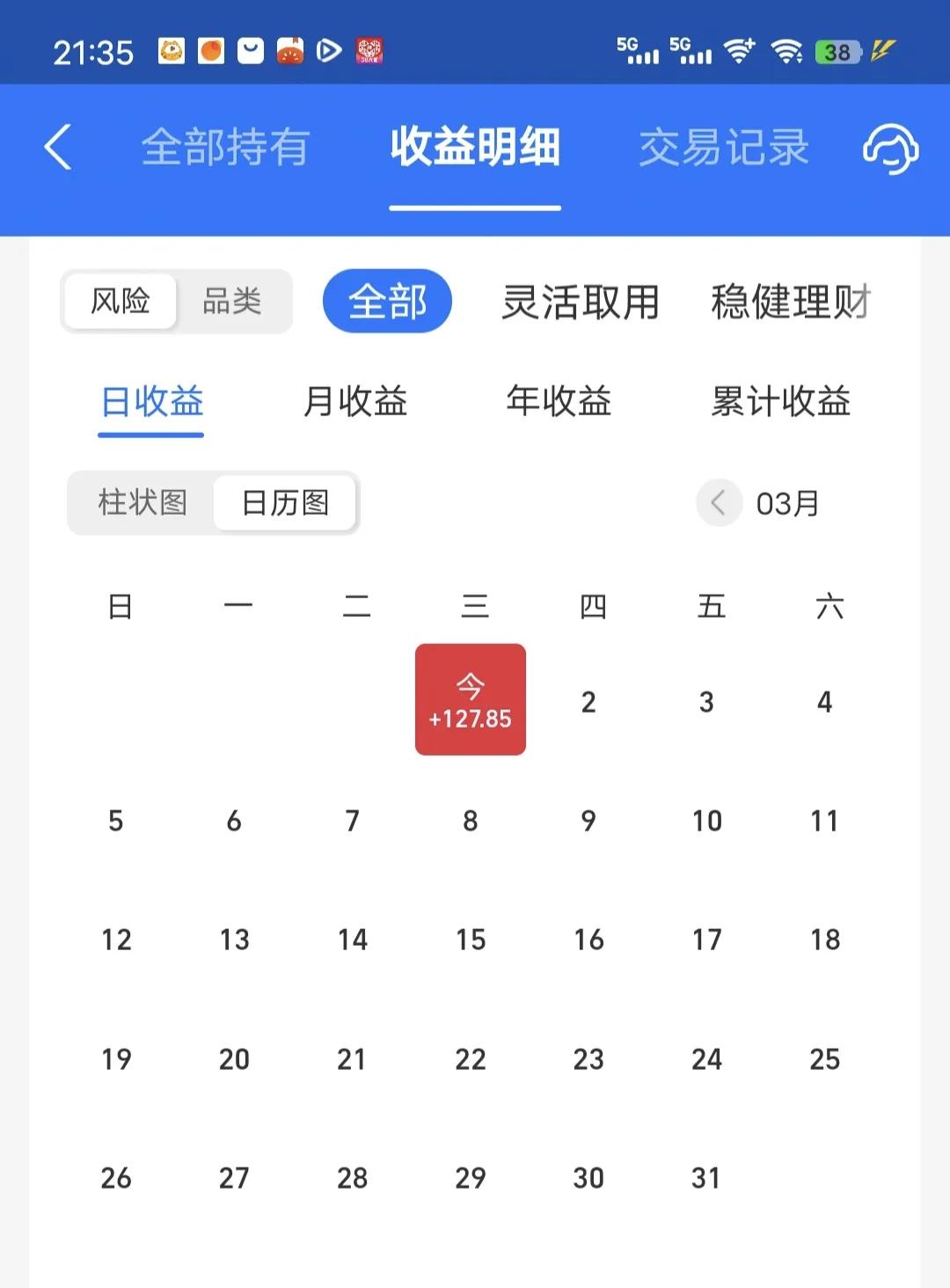Go to previous month with the arrow
Viewport: 950px width, 1288px height.
click(x=719, y=503)
